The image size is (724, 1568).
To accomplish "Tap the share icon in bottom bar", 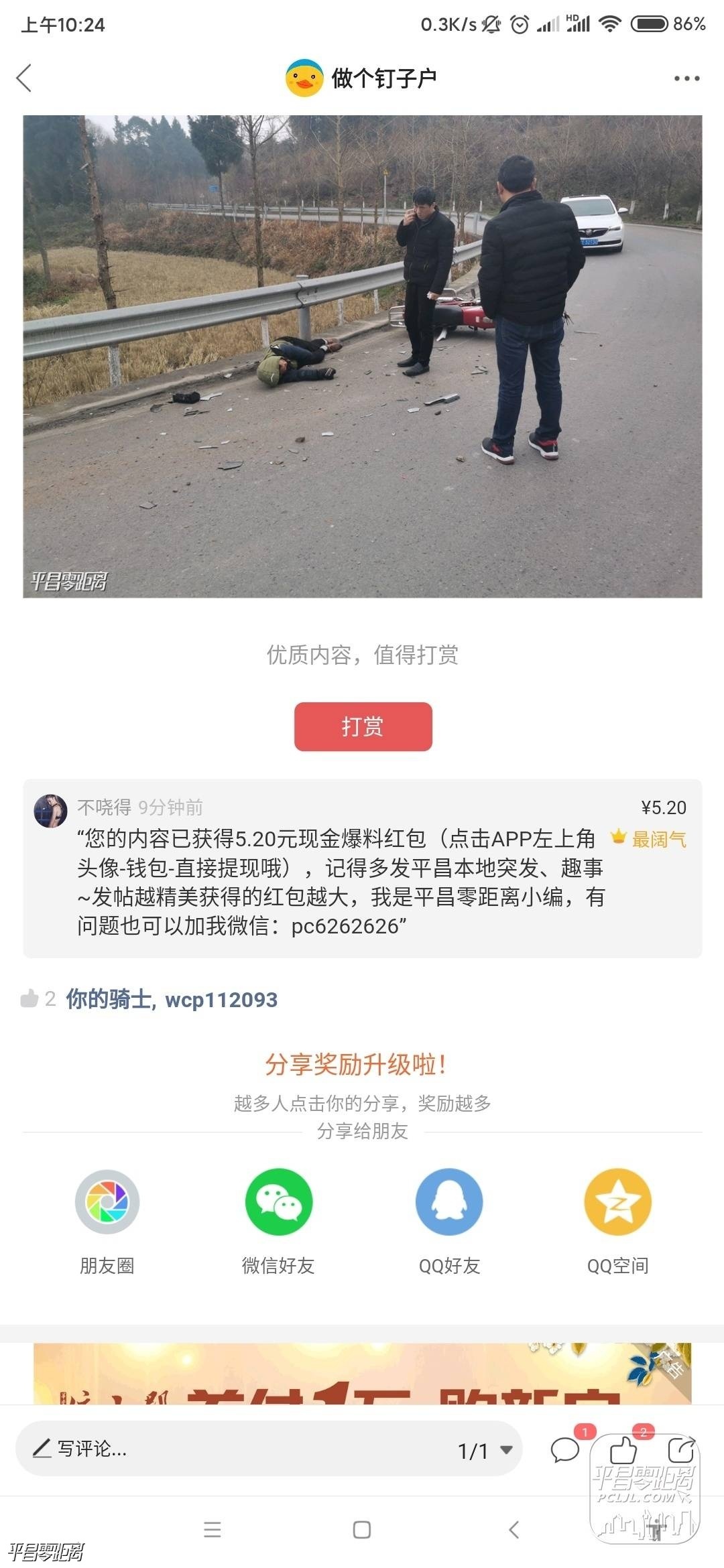I will 681,1451.
